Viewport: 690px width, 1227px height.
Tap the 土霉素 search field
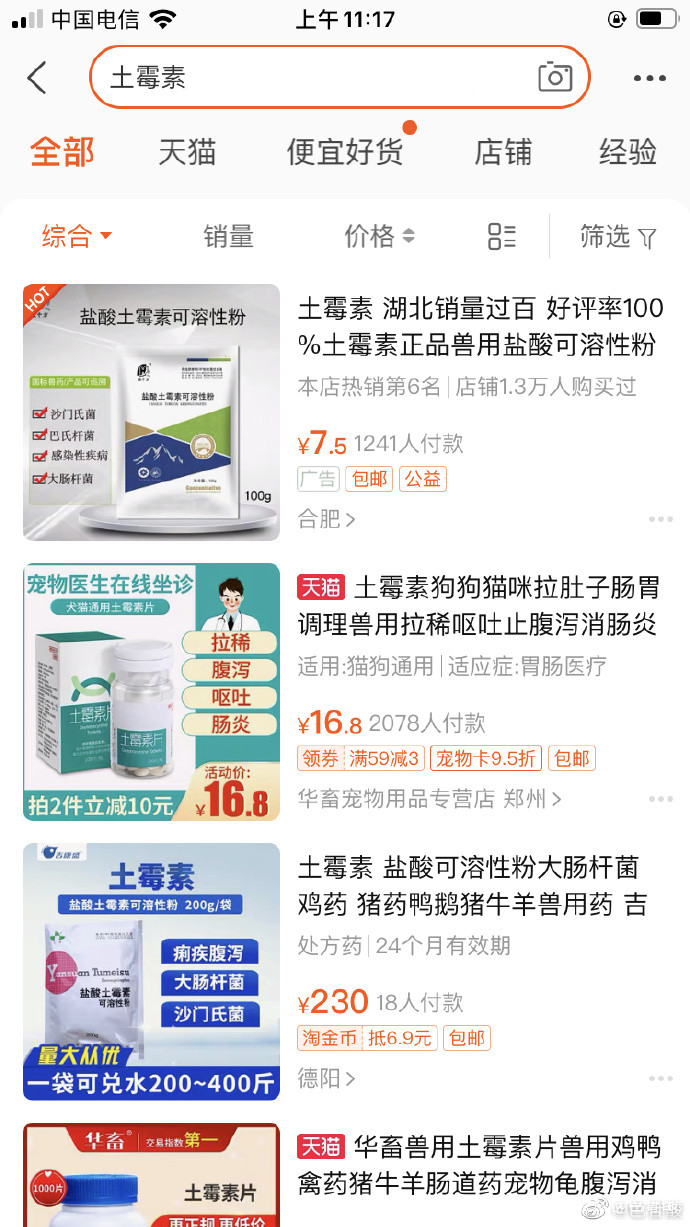pyautogui.click(x=310, y=78)
